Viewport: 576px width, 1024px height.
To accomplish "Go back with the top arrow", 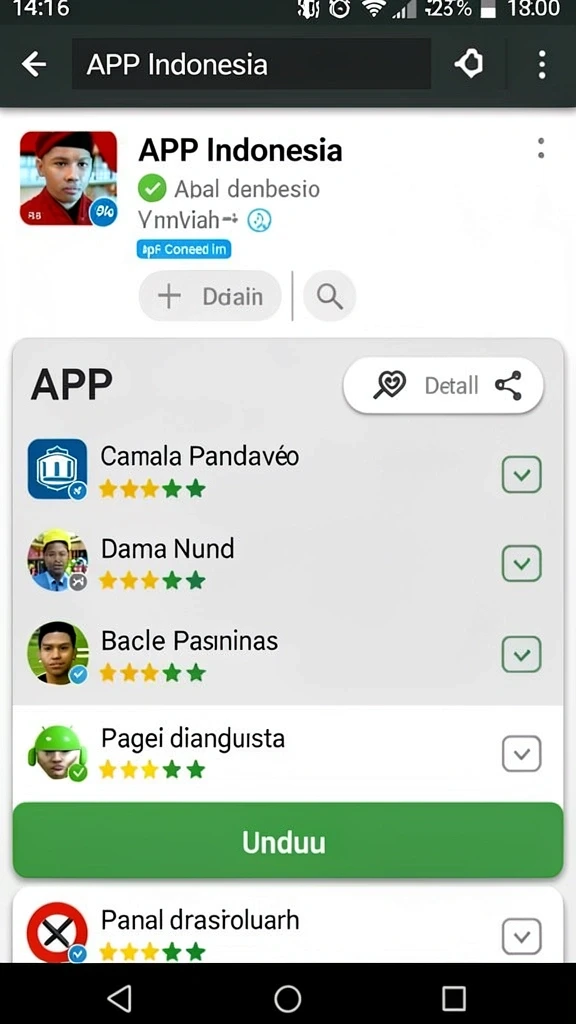I will coord(34,64).
